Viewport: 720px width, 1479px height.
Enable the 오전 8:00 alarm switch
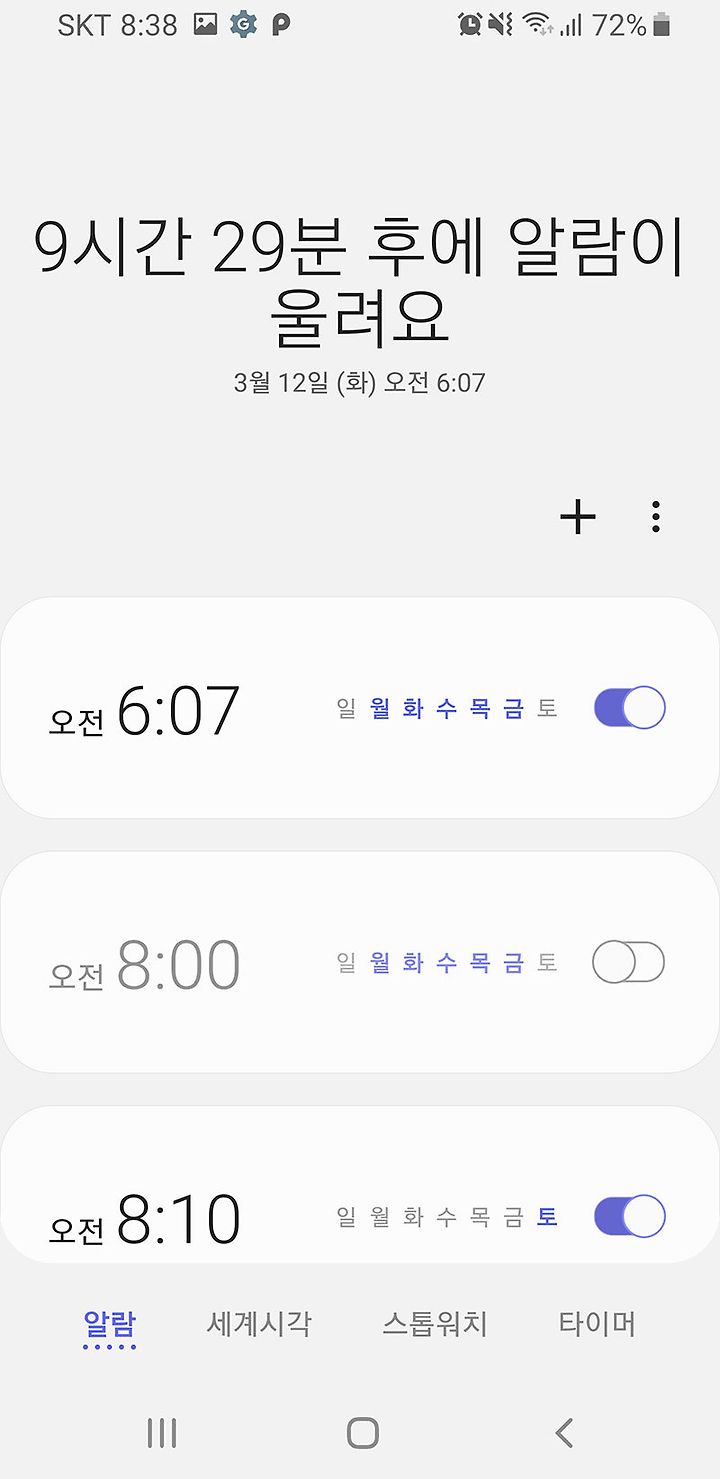tap(628, 962)
